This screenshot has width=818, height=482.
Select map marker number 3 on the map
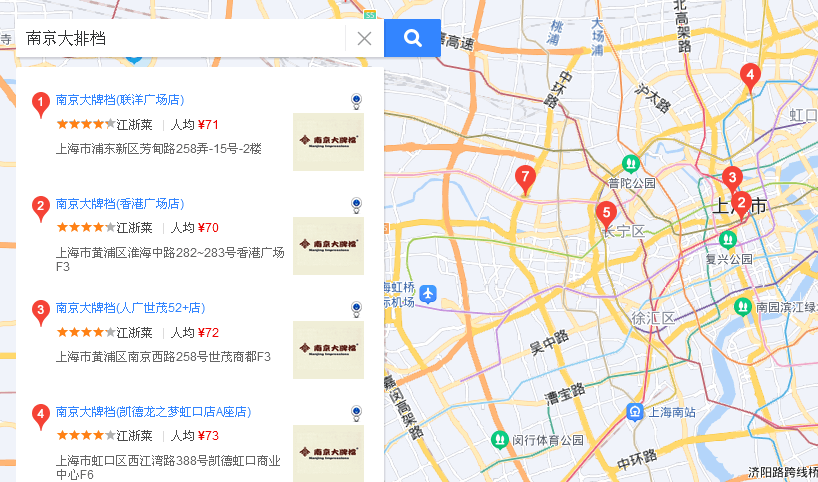click(x=732, y=178)
